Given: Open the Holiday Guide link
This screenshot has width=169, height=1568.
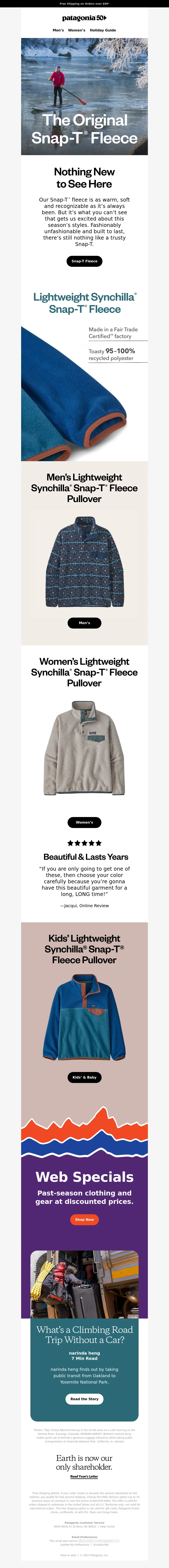Looking at the screenshot, I should pyautogui.click(x=102, y=30).
